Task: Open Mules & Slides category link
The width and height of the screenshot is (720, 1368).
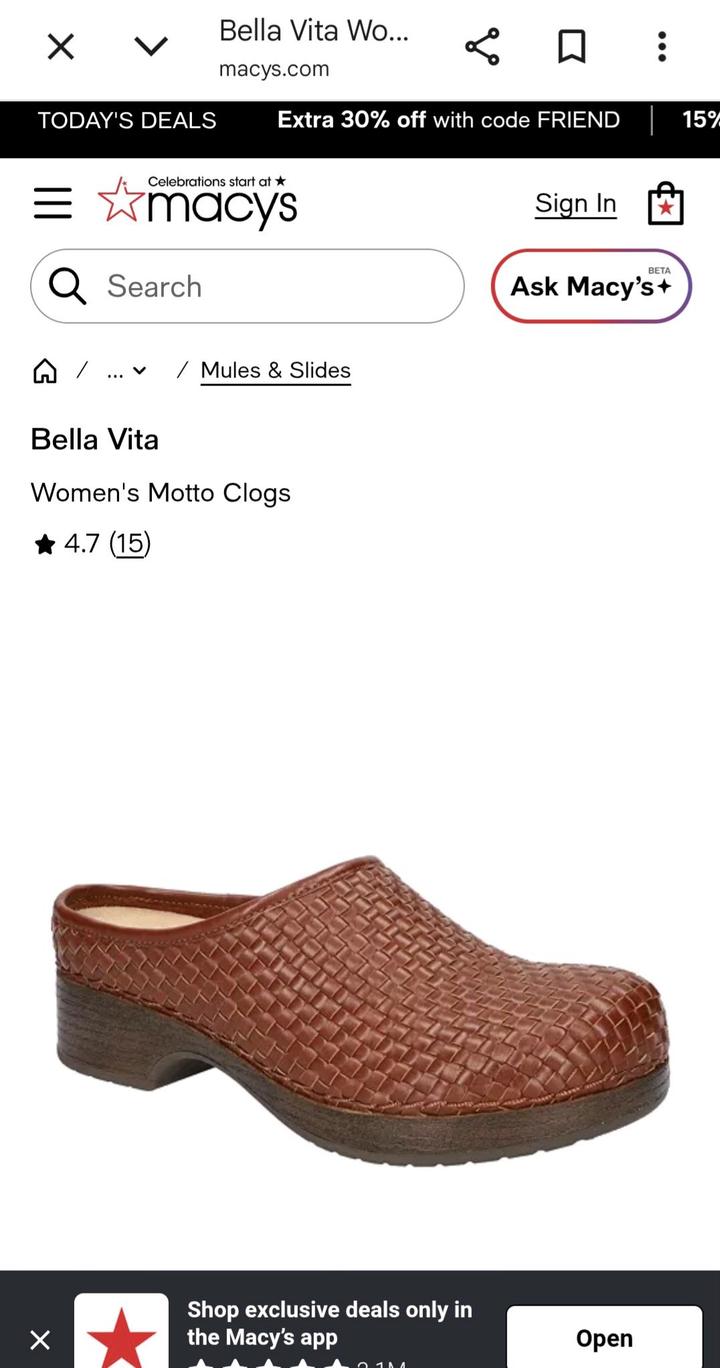Action: pyautogui.click(x=275, y=370)
